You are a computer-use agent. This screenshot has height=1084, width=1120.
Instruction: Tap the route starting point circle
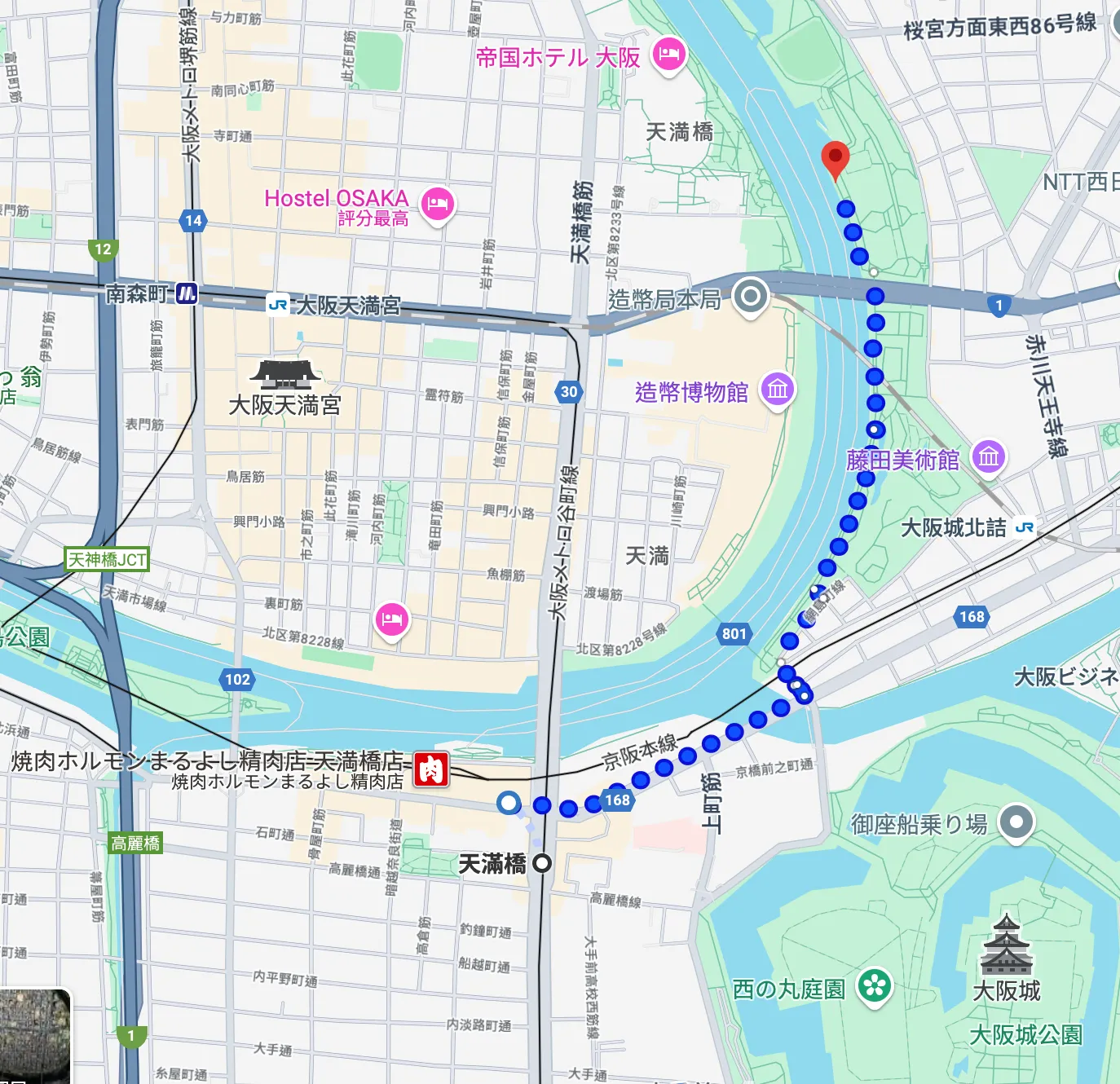509,803
